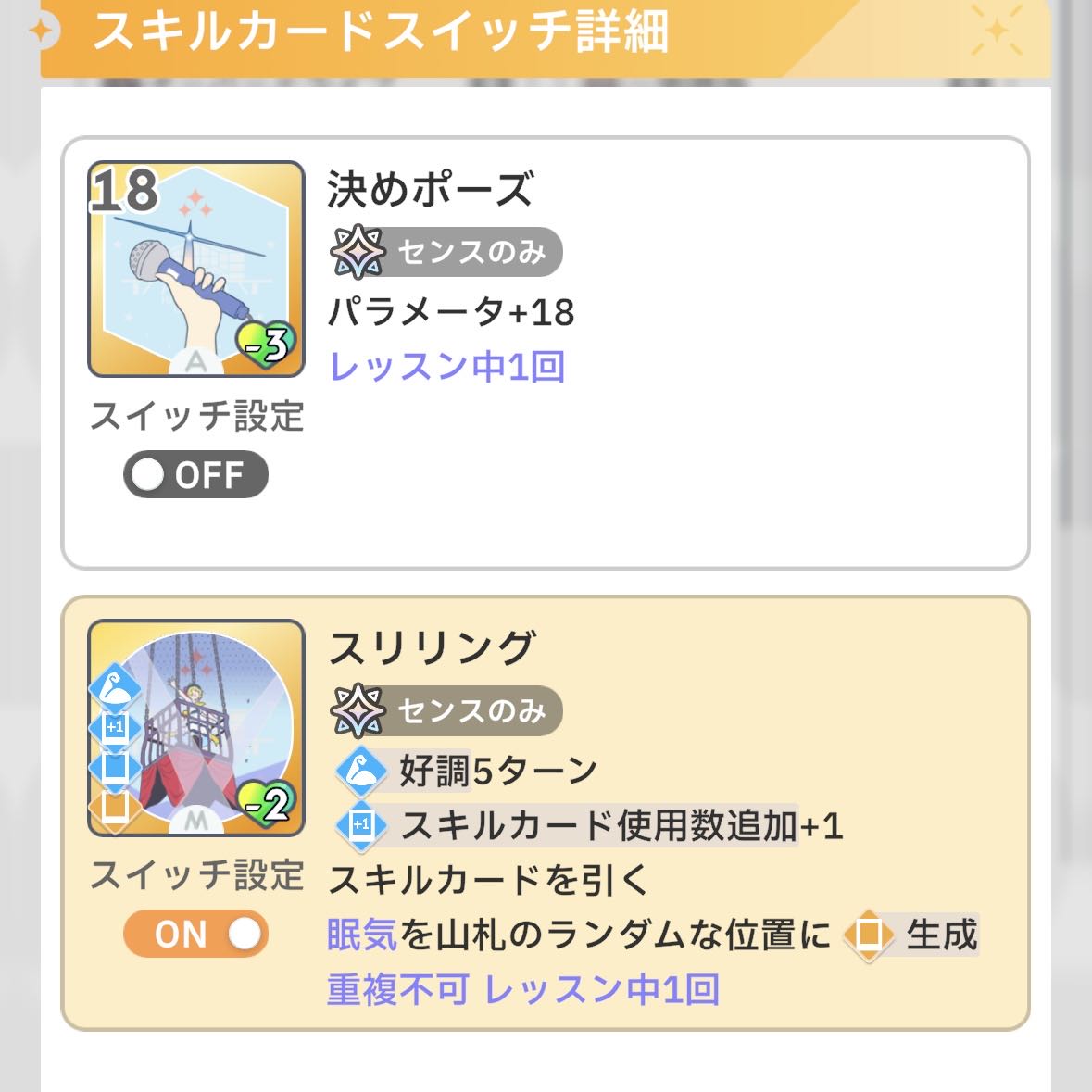Select the 決めポーズ skill card
Screen dimensions: 1092x1092
click(x=195, y=269)
